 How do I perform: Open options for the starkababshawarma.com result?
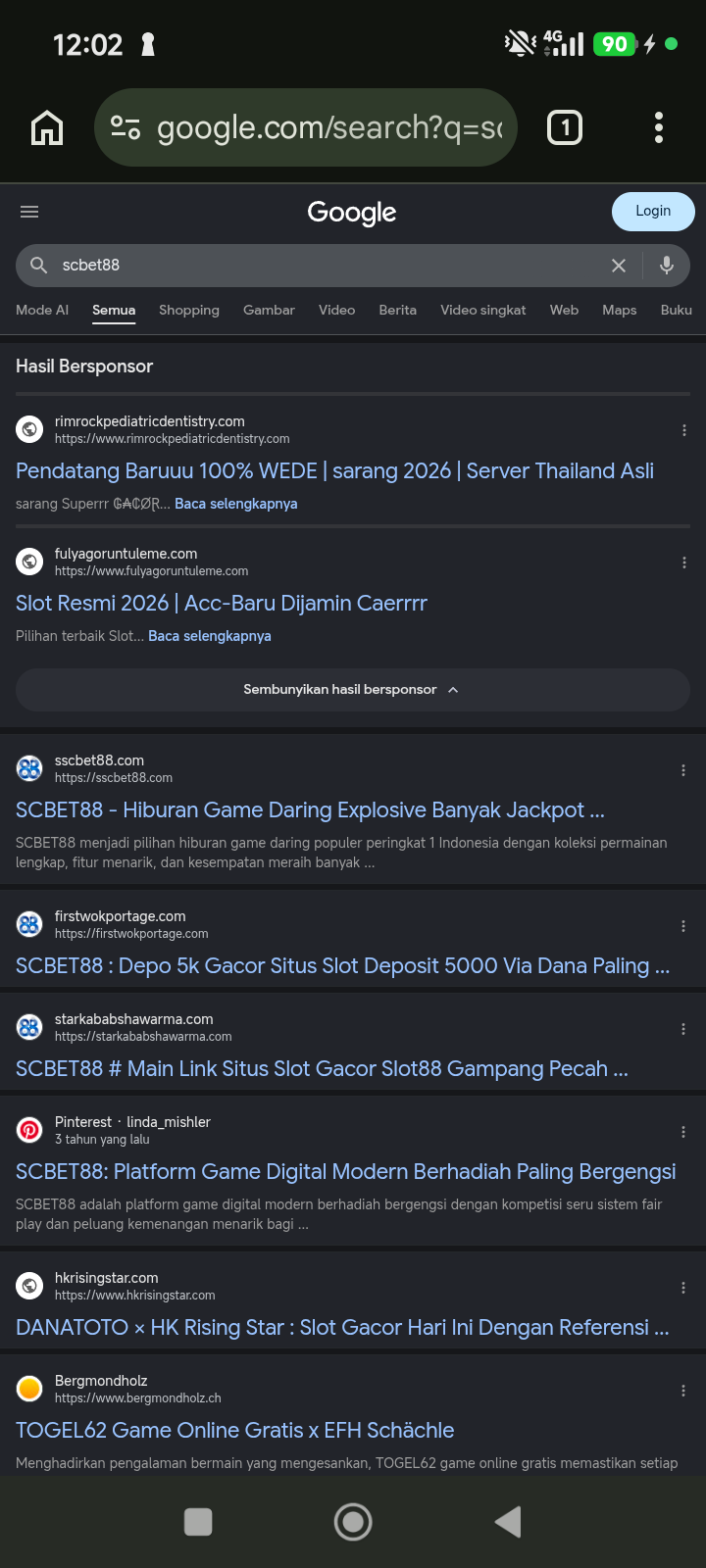click(683, 1029)
